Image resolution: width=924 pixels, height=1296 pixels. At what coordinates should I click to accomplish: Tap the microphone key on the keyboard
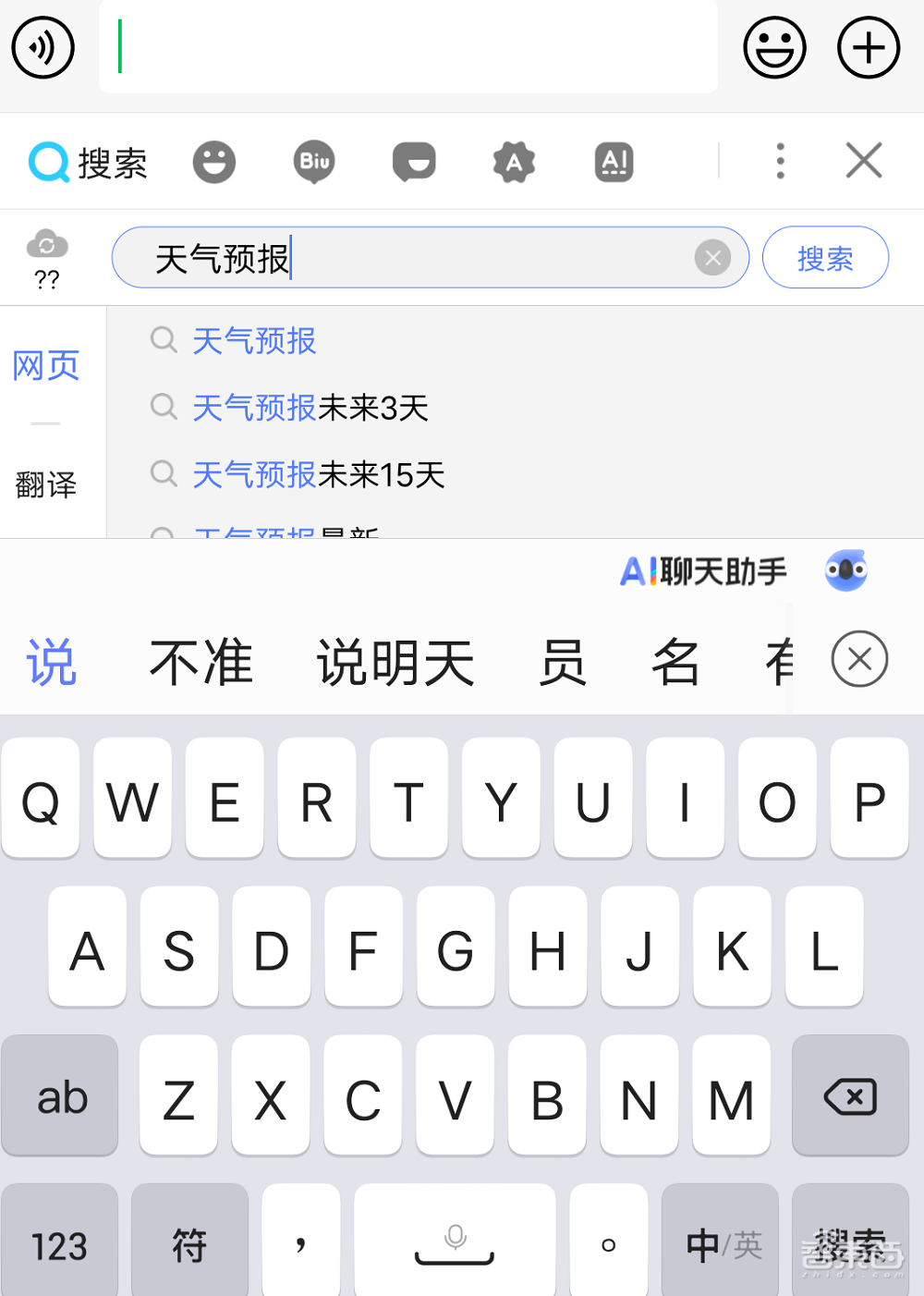click(x=454, y=1239)
